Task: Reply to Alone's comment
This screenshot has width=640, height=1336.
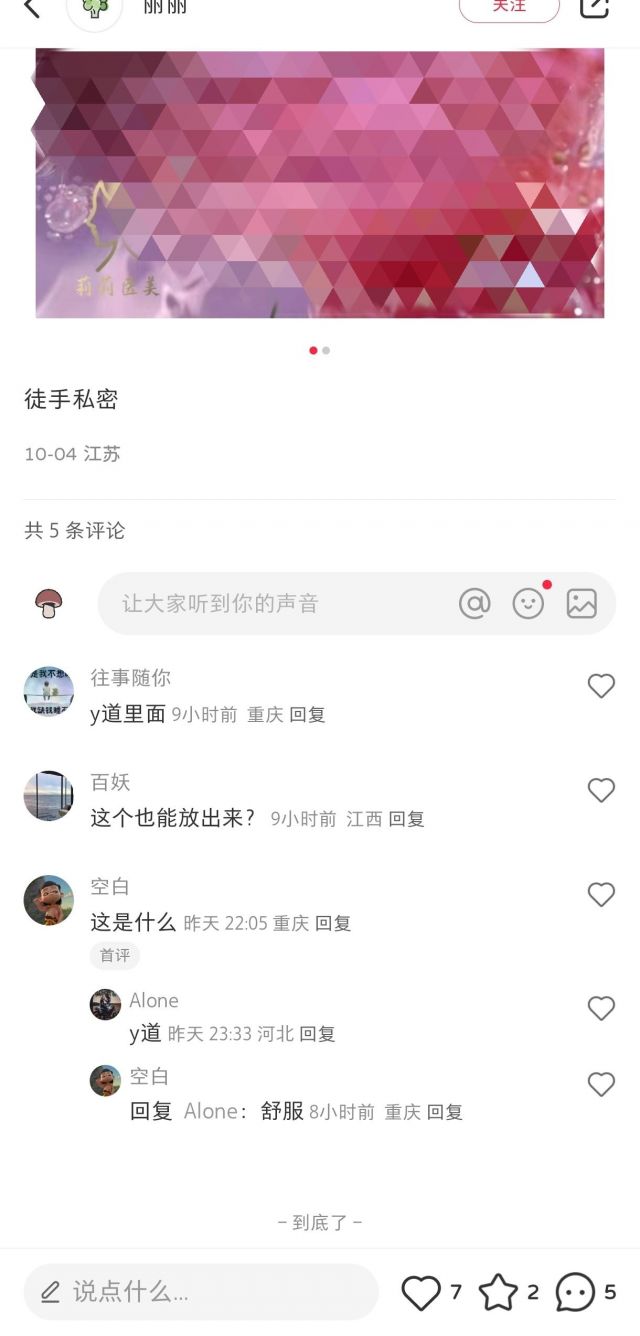Action: (x=317, y=1034)
